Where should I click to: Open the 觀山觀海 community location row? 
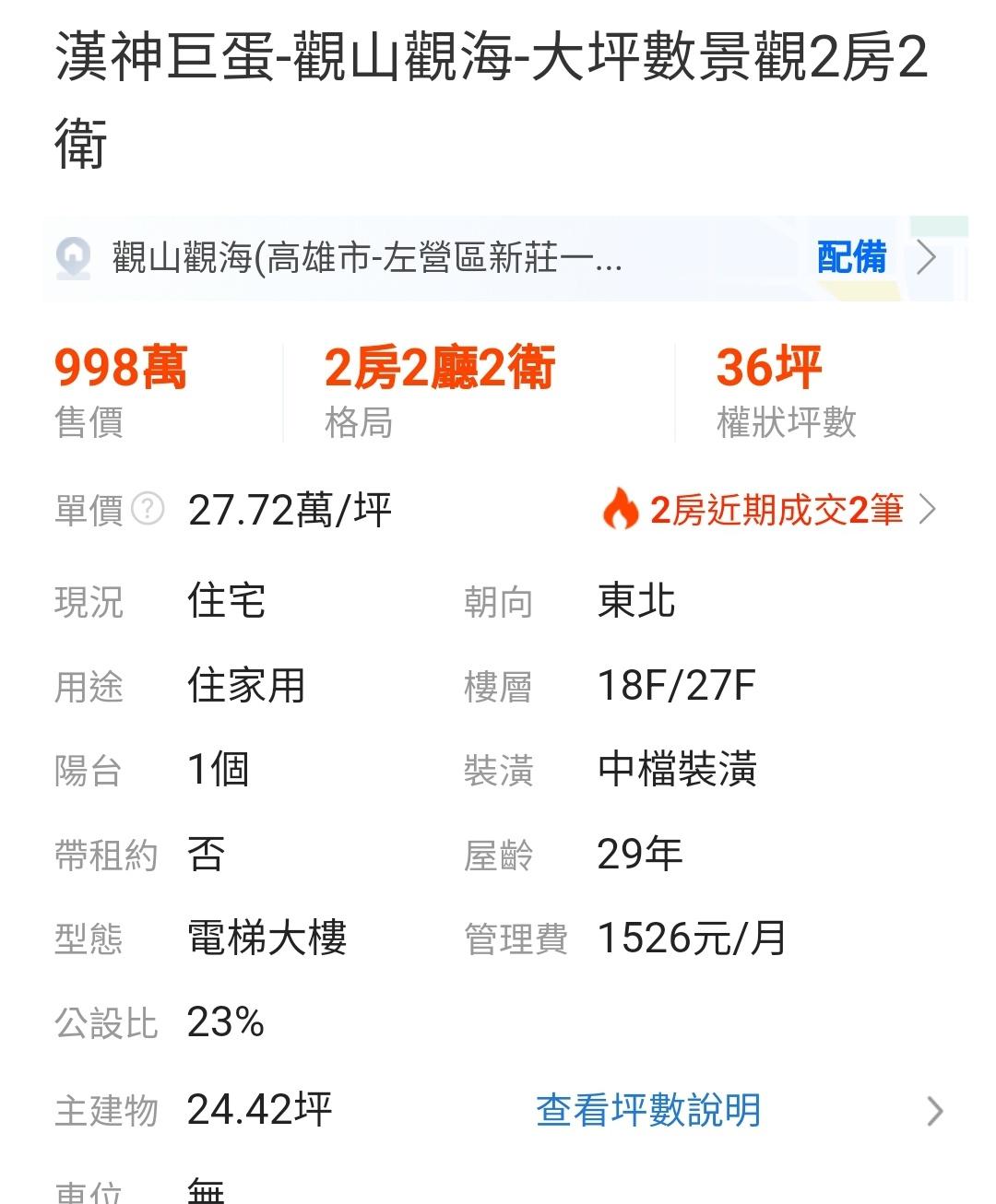(x=369, y=258)
